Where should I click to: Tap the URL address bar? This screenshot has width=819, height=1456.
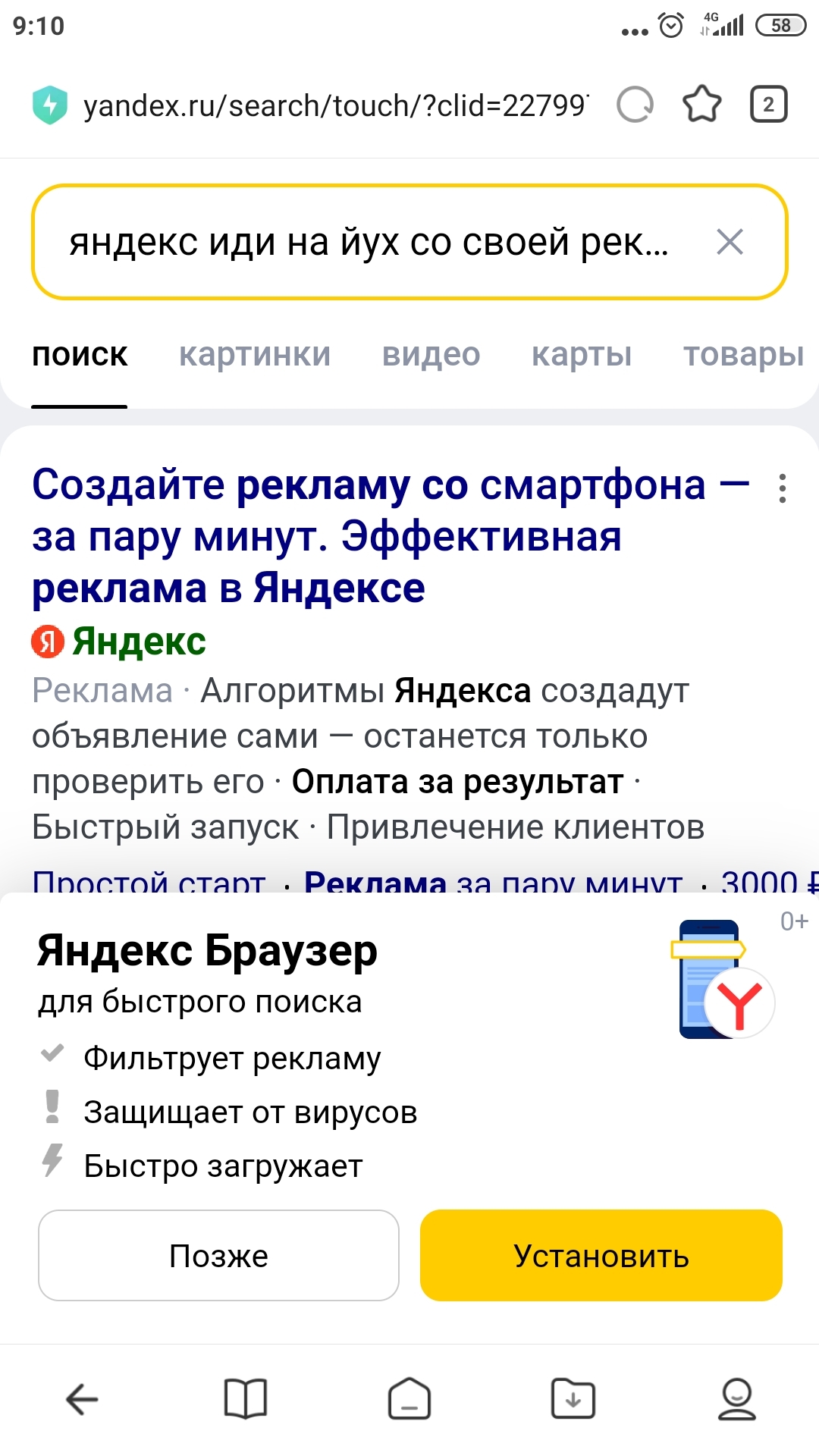coord(334,105)
